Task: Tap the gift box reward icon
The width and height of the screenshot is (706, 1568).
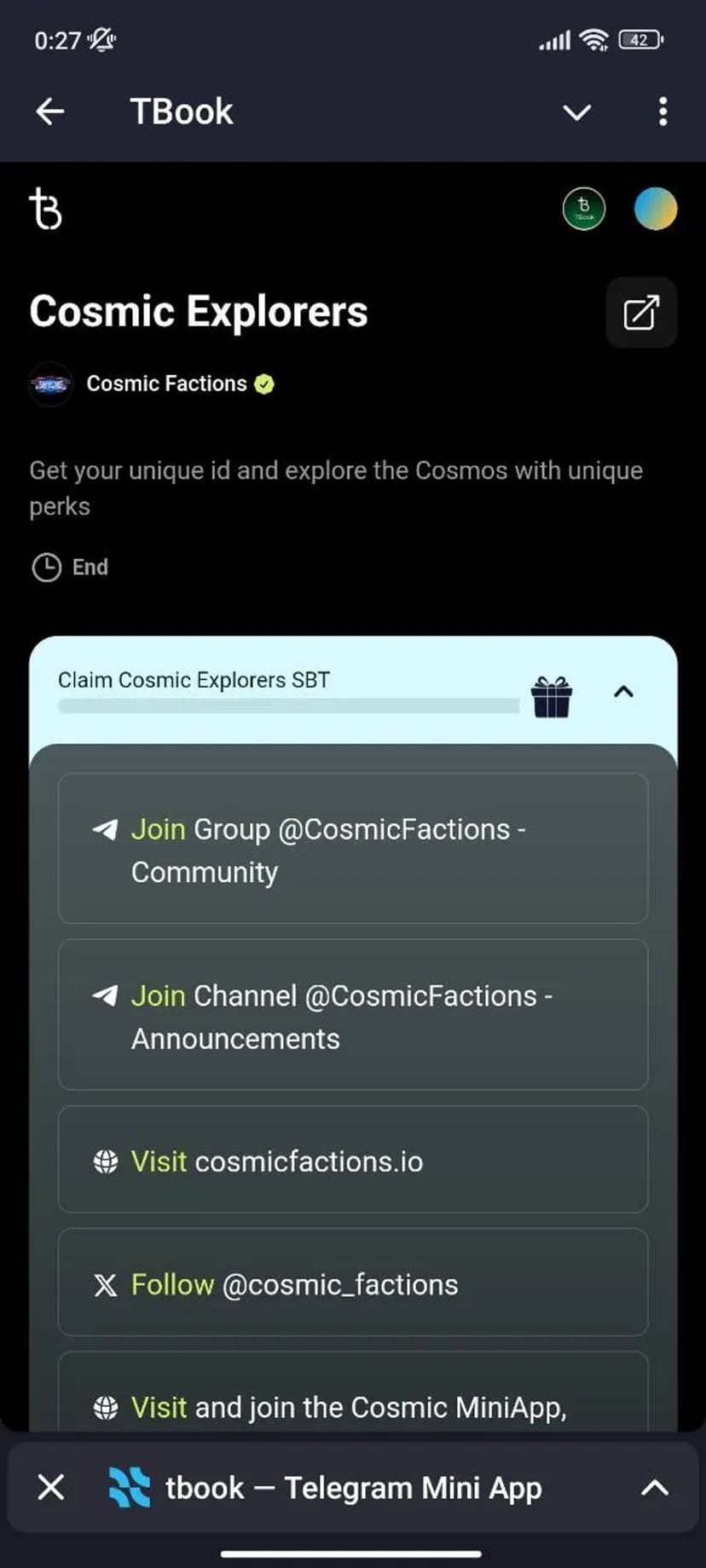Action: pos(552,696)
